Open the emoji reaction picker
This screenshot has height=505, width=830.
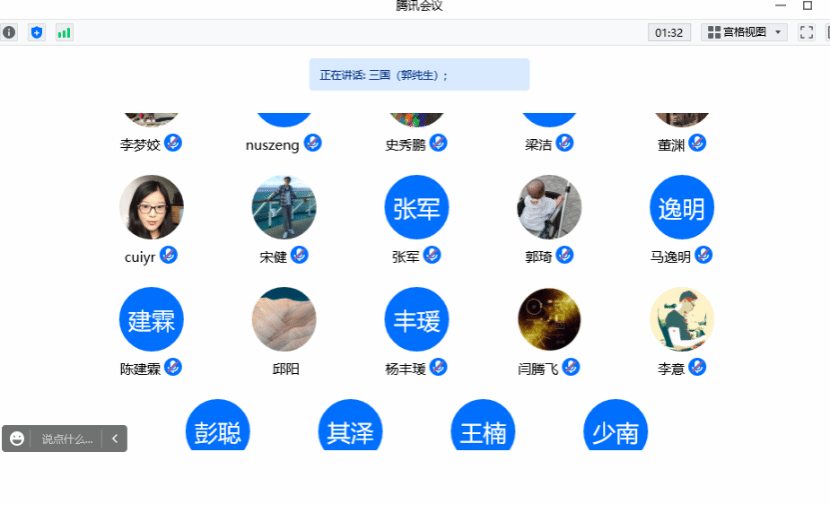point(17,438)
